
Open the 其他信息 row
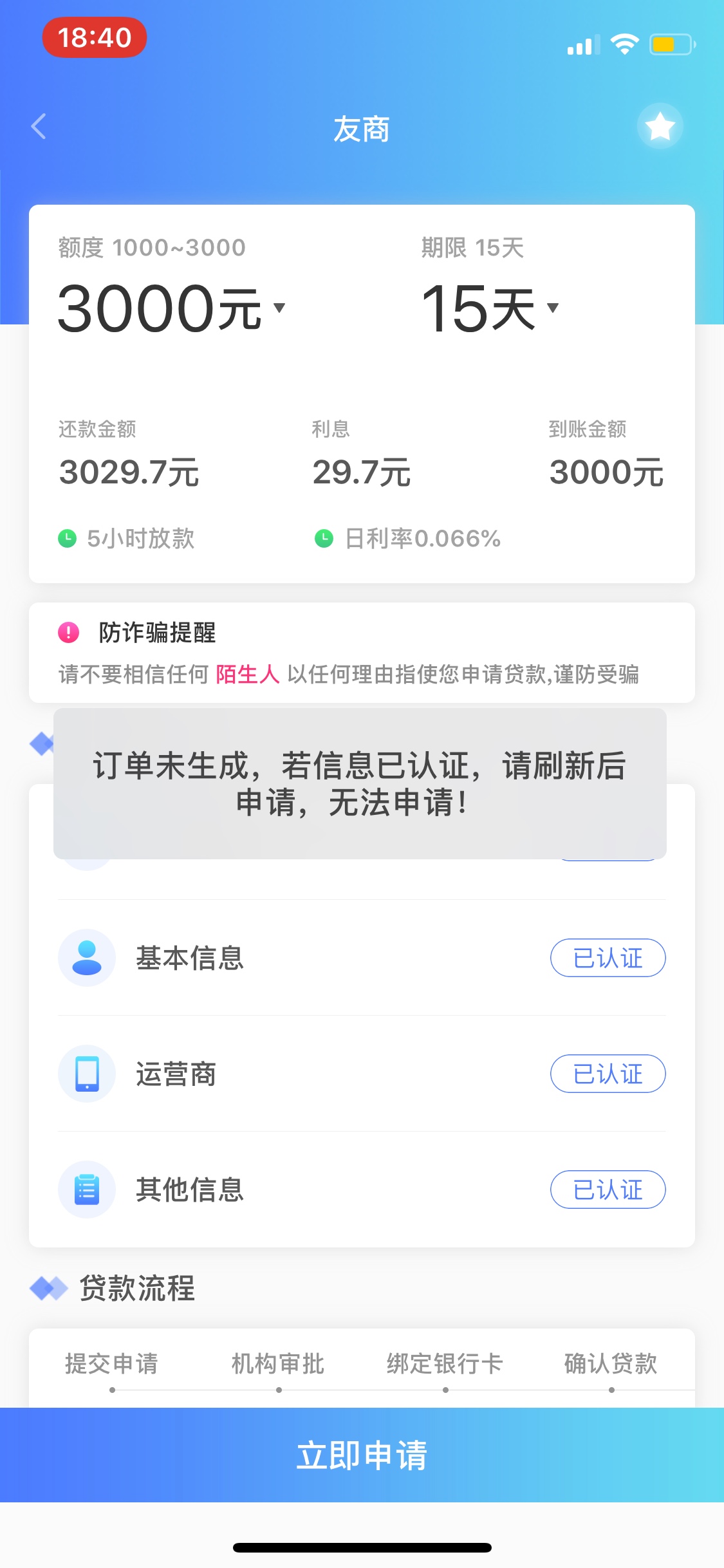pos(362,1190)
